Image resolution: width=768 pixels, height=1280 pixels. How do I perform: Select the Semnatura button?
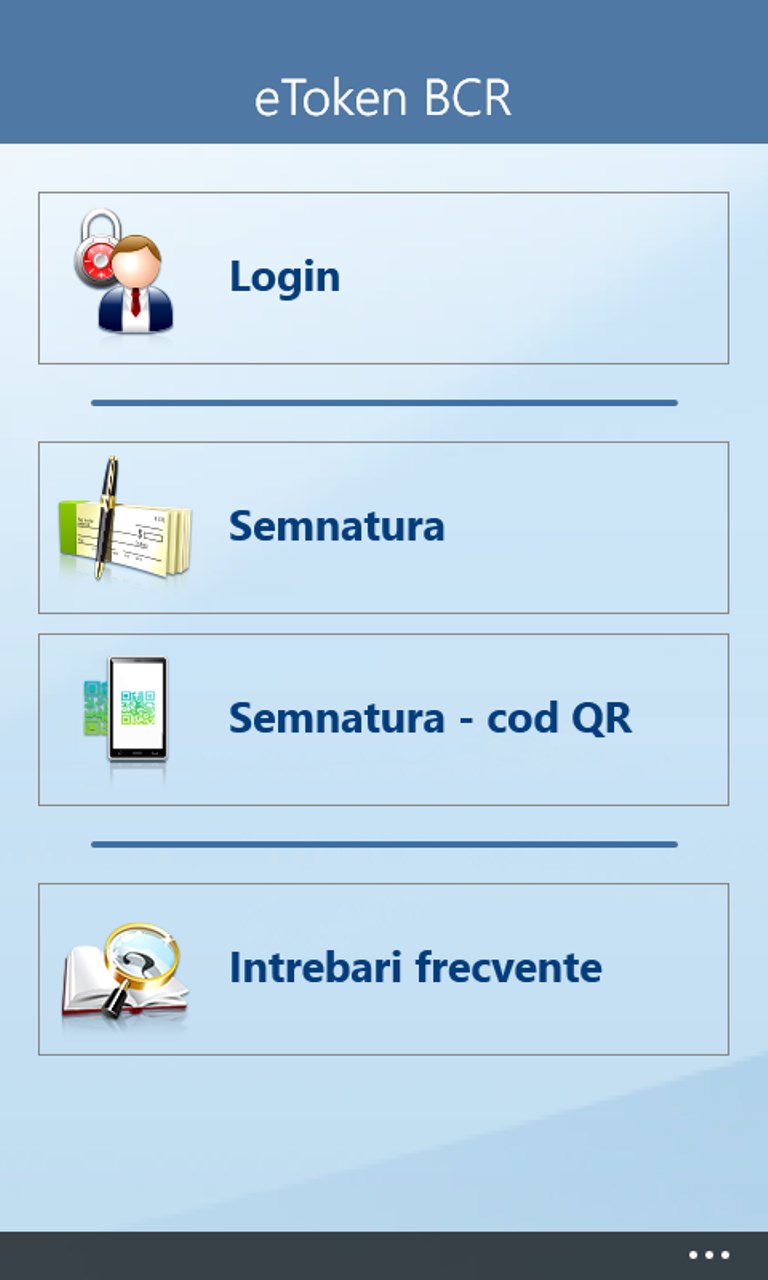tap(383, 527)
